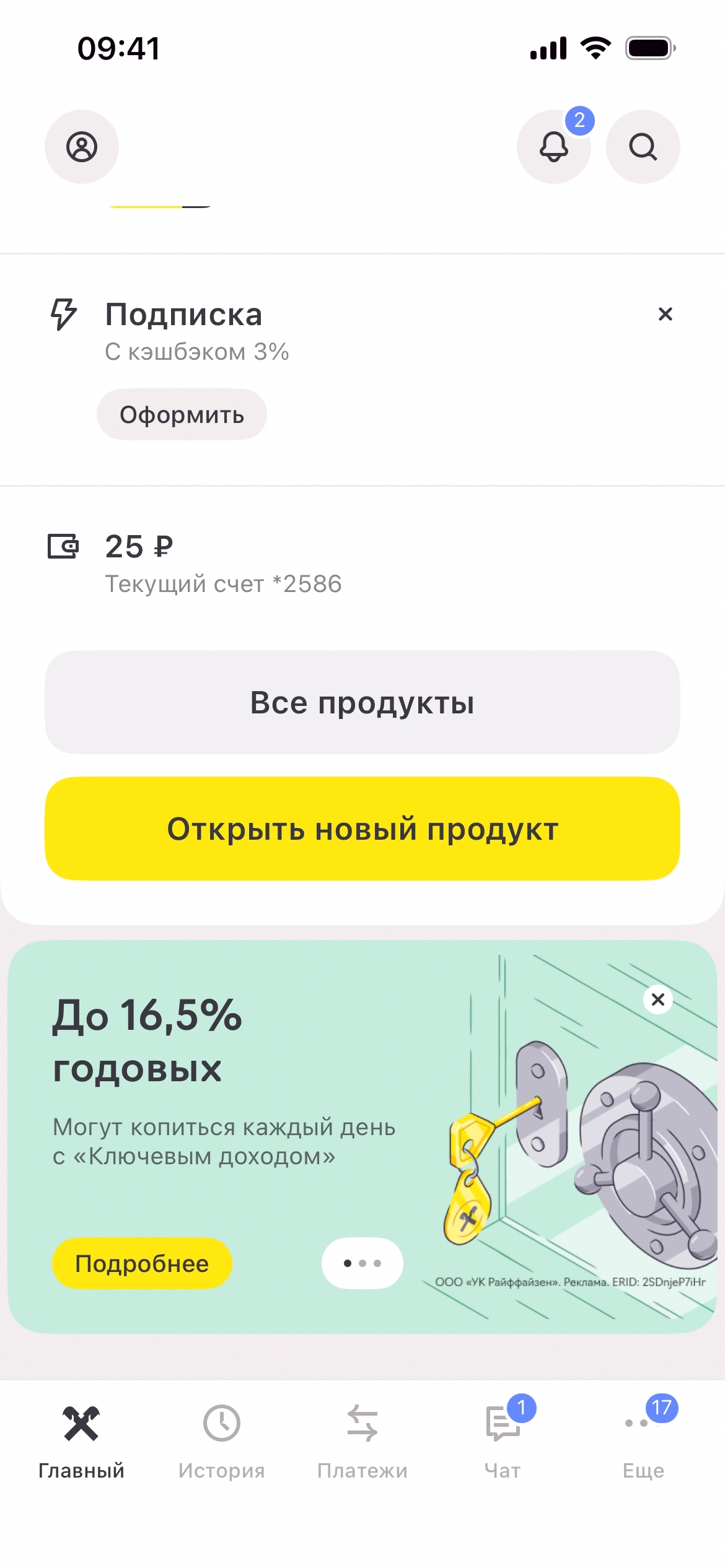The image size is (725, 1568).
Task: Open the notifications bell
Action: [x=553, y=147]
